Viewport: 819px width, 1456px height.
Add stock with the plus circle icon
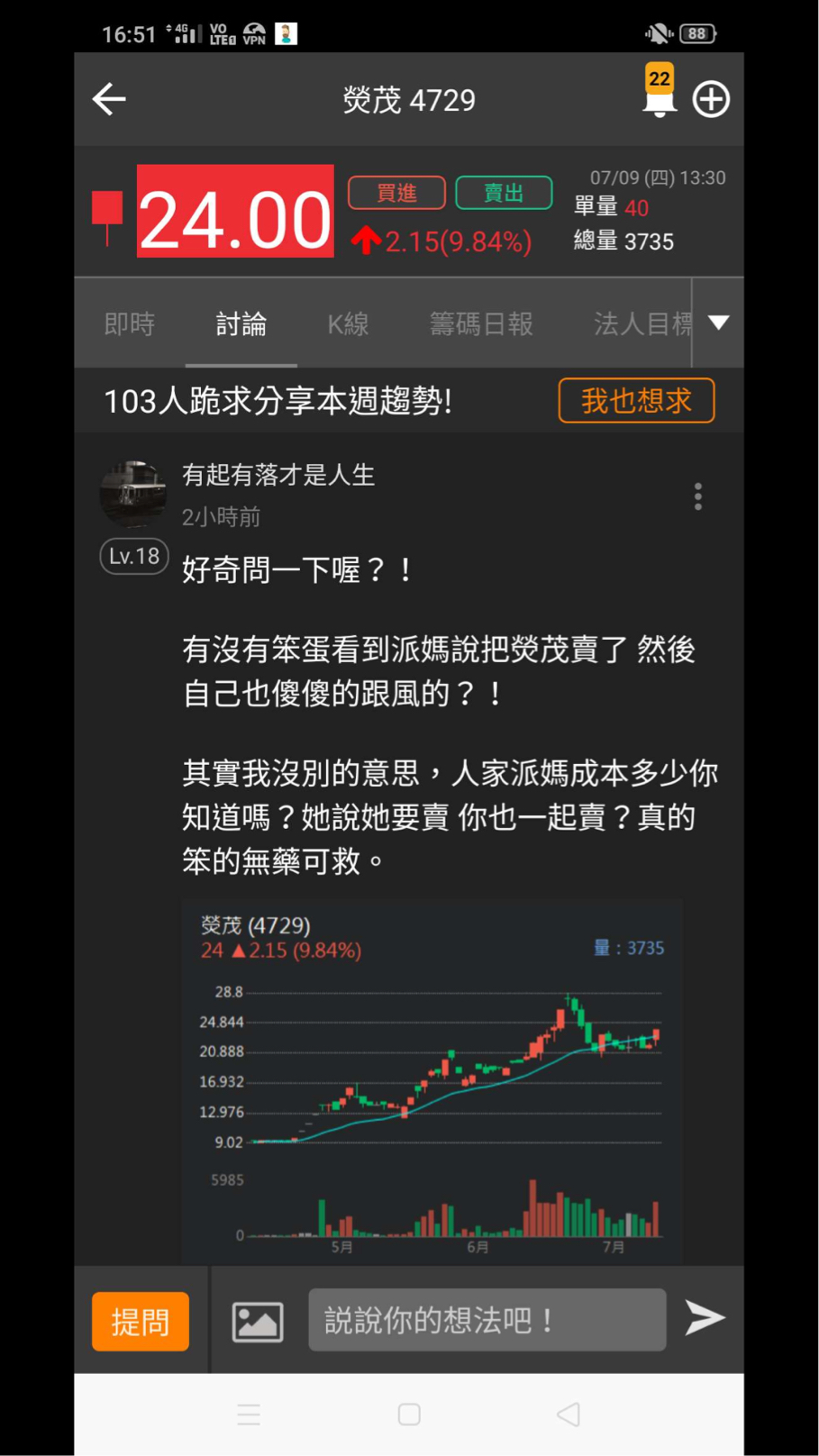(711, 99)
